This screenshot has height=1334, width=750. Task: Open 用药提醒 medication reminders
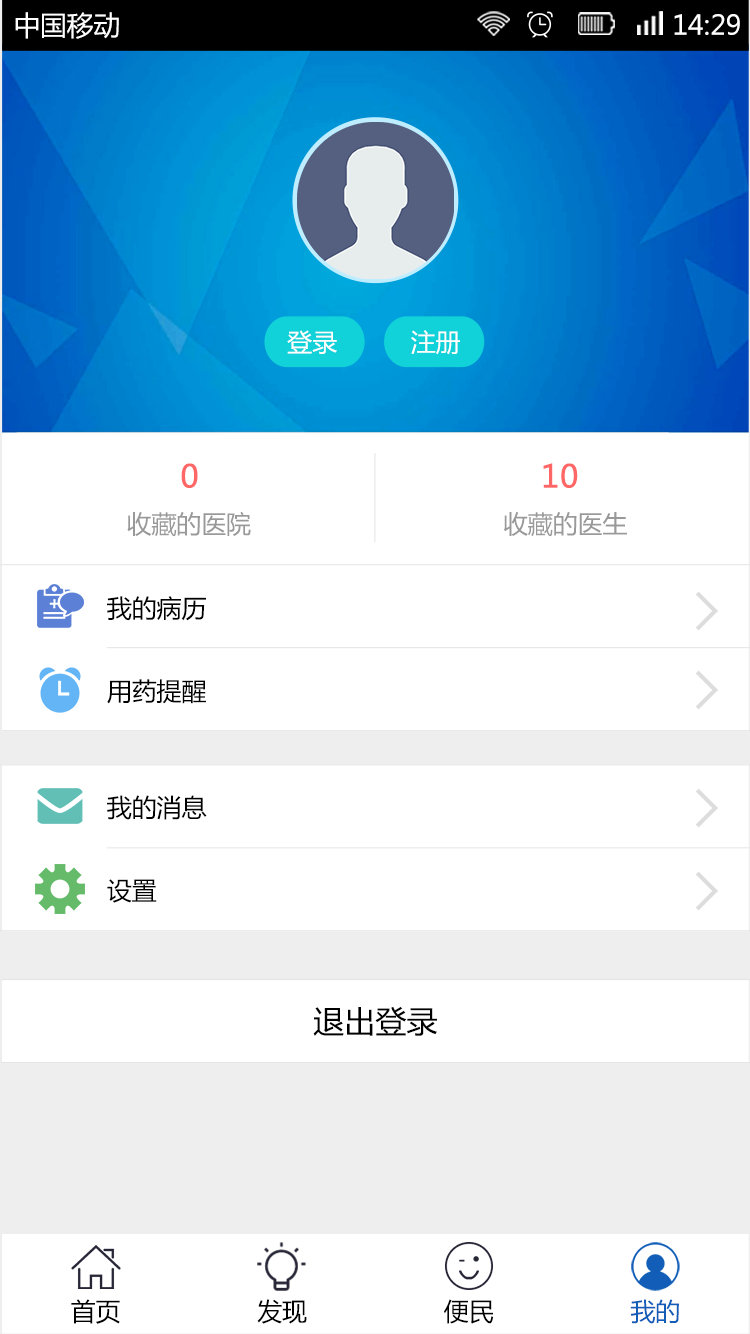point(375,691)
